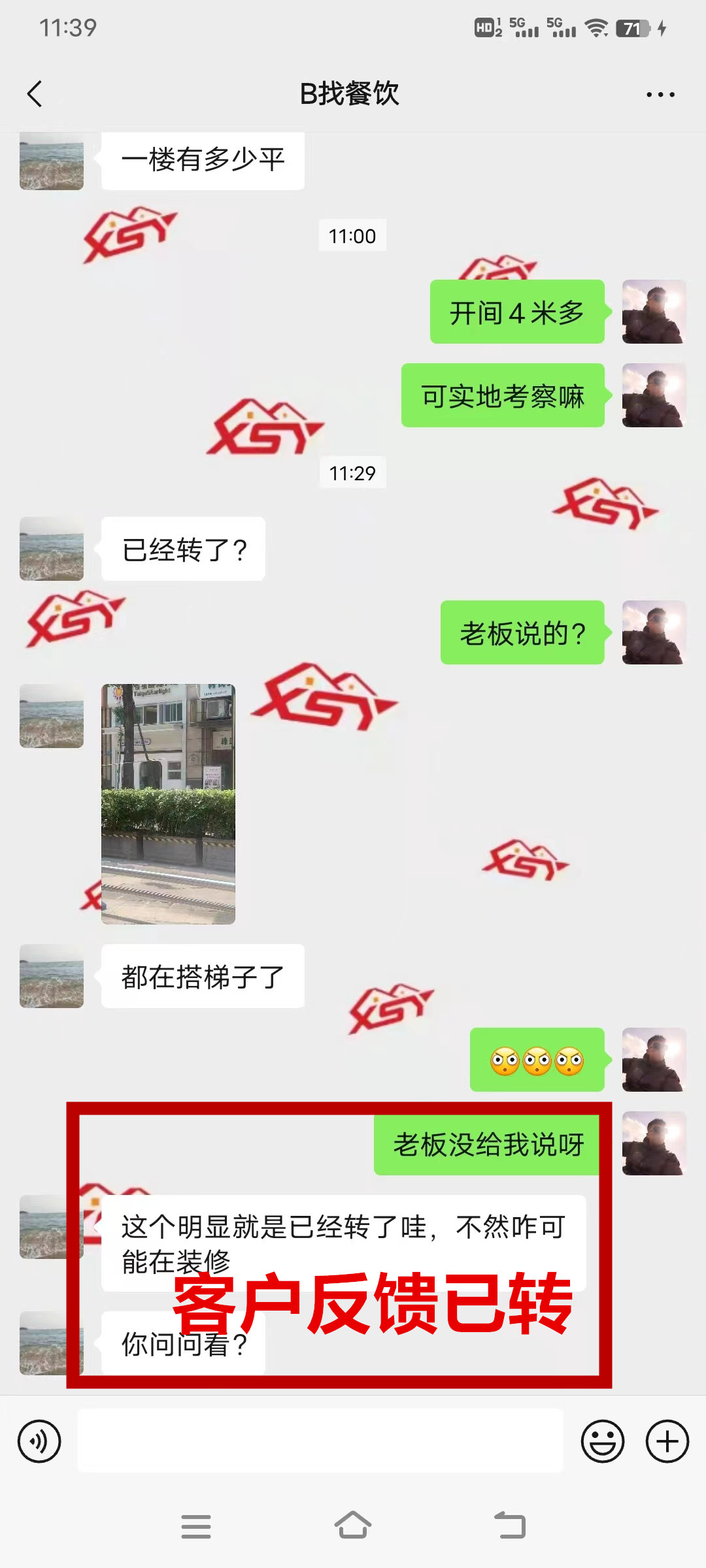Open the plus attachment menu
706x1568 pixels.
pyautogui.click(x=667, y=1441)
